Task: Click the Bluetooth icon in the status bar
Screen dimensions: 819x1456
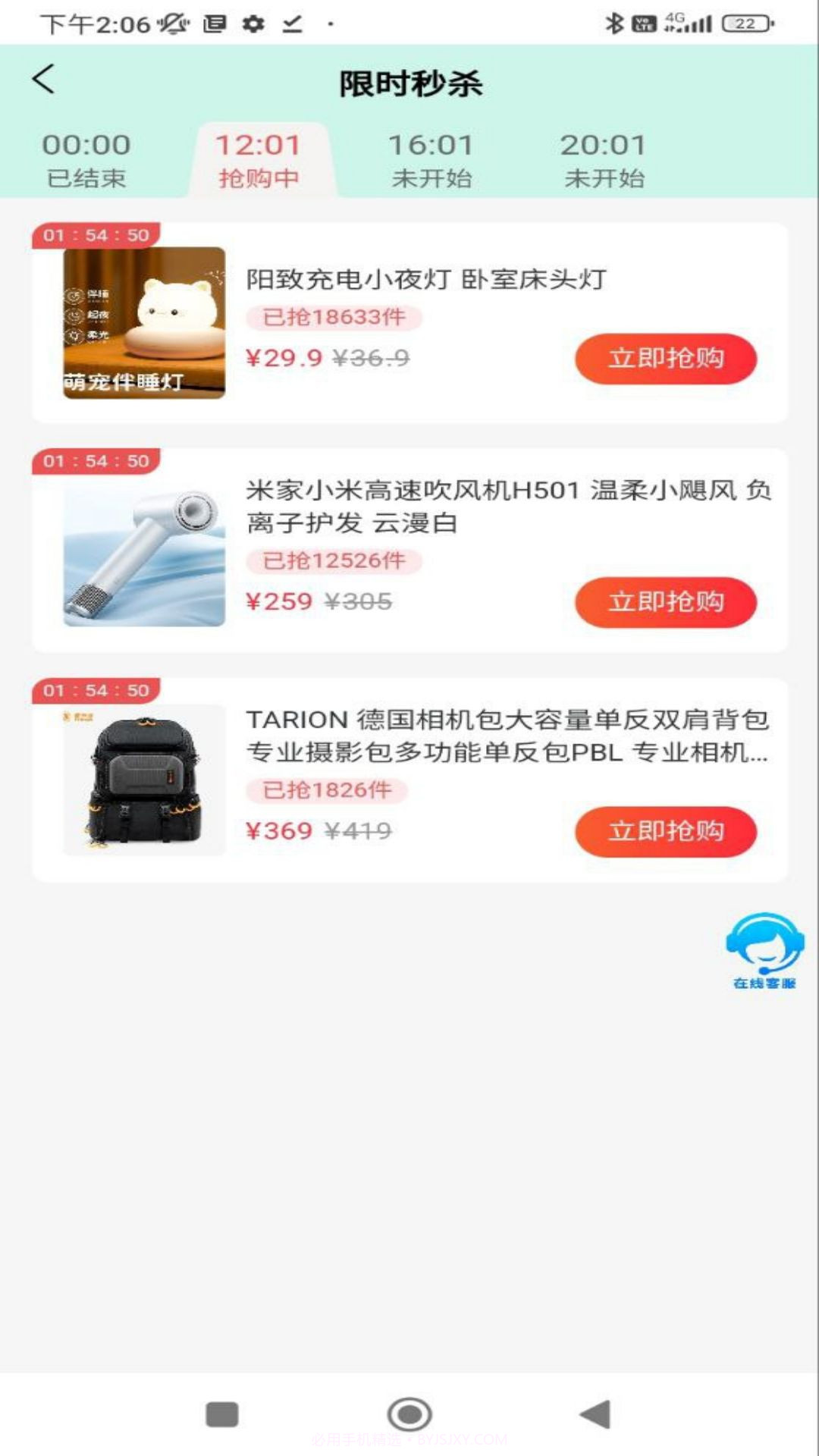Action: pyautogui.click(x=616, y=23)
